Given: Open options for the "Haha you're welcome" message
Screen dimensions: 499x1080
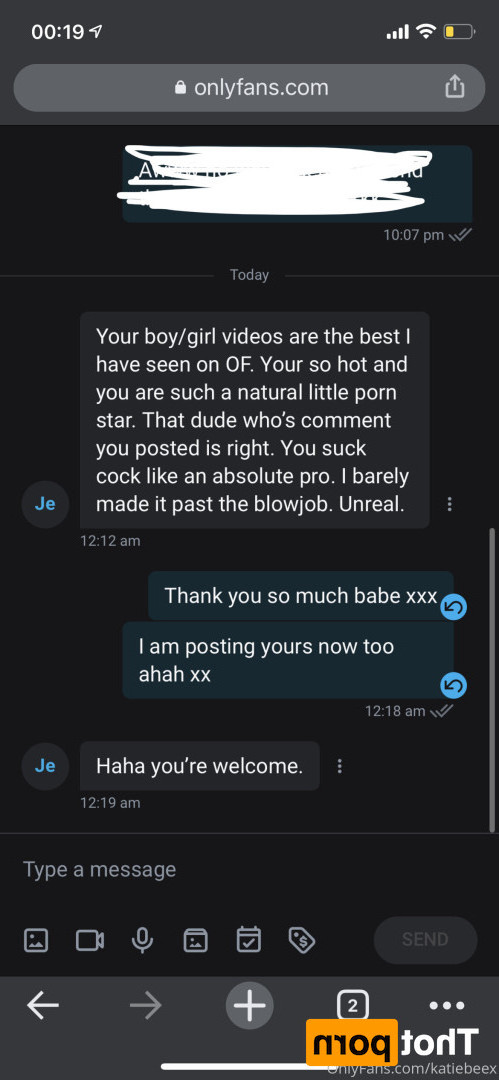Looking at the screenshot, I should pyautogui.click(x=339, y=766).
